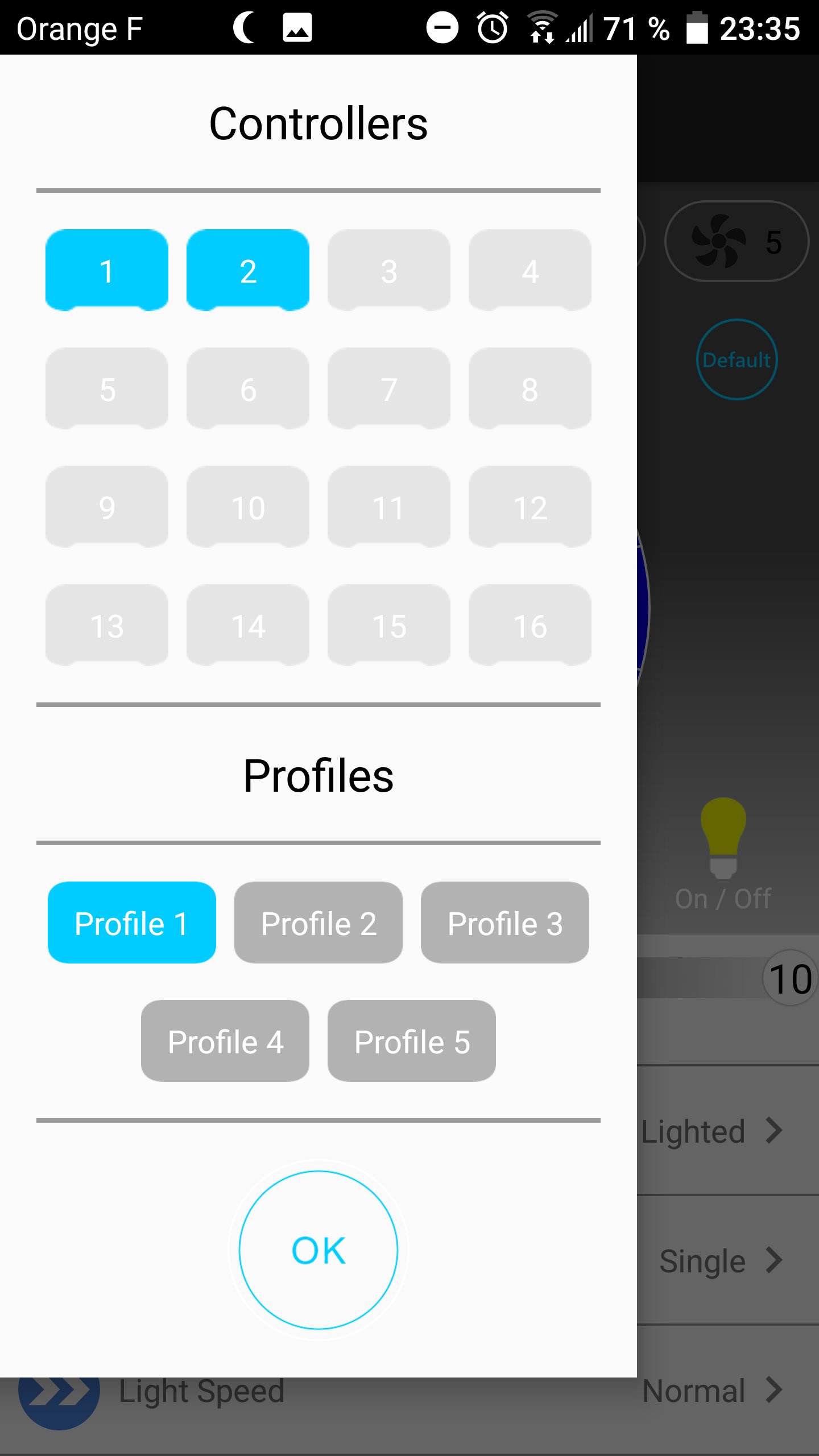Screen dimensions: 819x1456
Task: Turn on controller 16
Action: click(530, 625)
